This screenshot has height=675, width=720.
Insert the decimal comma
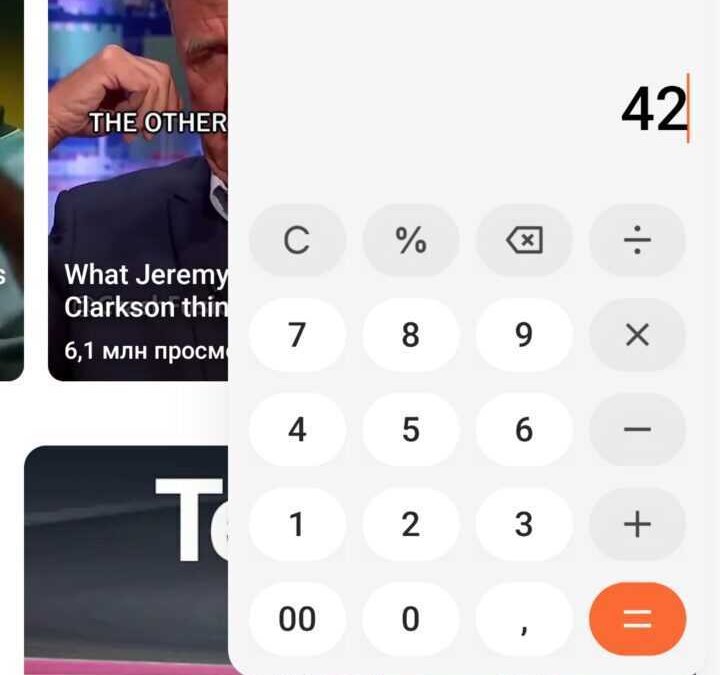coord(524,619)
